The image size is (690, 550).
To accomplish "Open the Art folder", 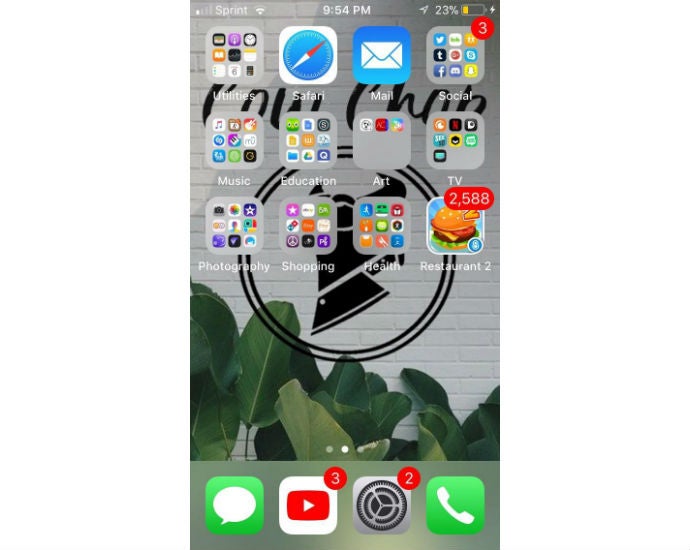I will coord(381,141).
